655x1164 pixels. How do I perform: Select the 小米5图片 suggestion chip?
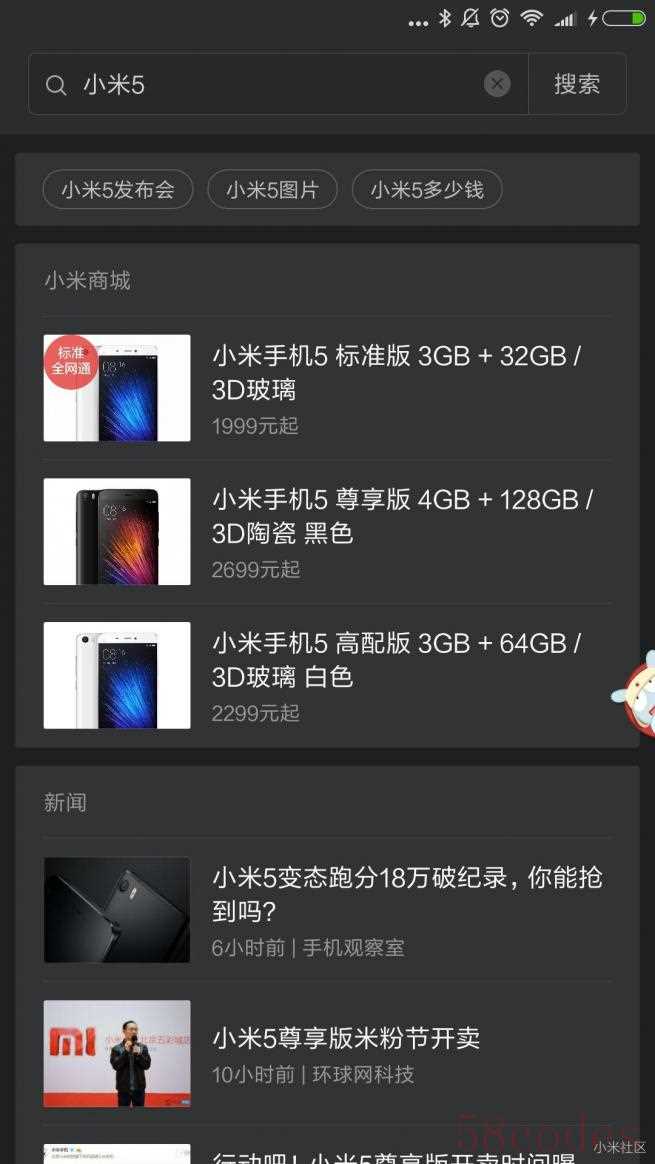[272, 189]
